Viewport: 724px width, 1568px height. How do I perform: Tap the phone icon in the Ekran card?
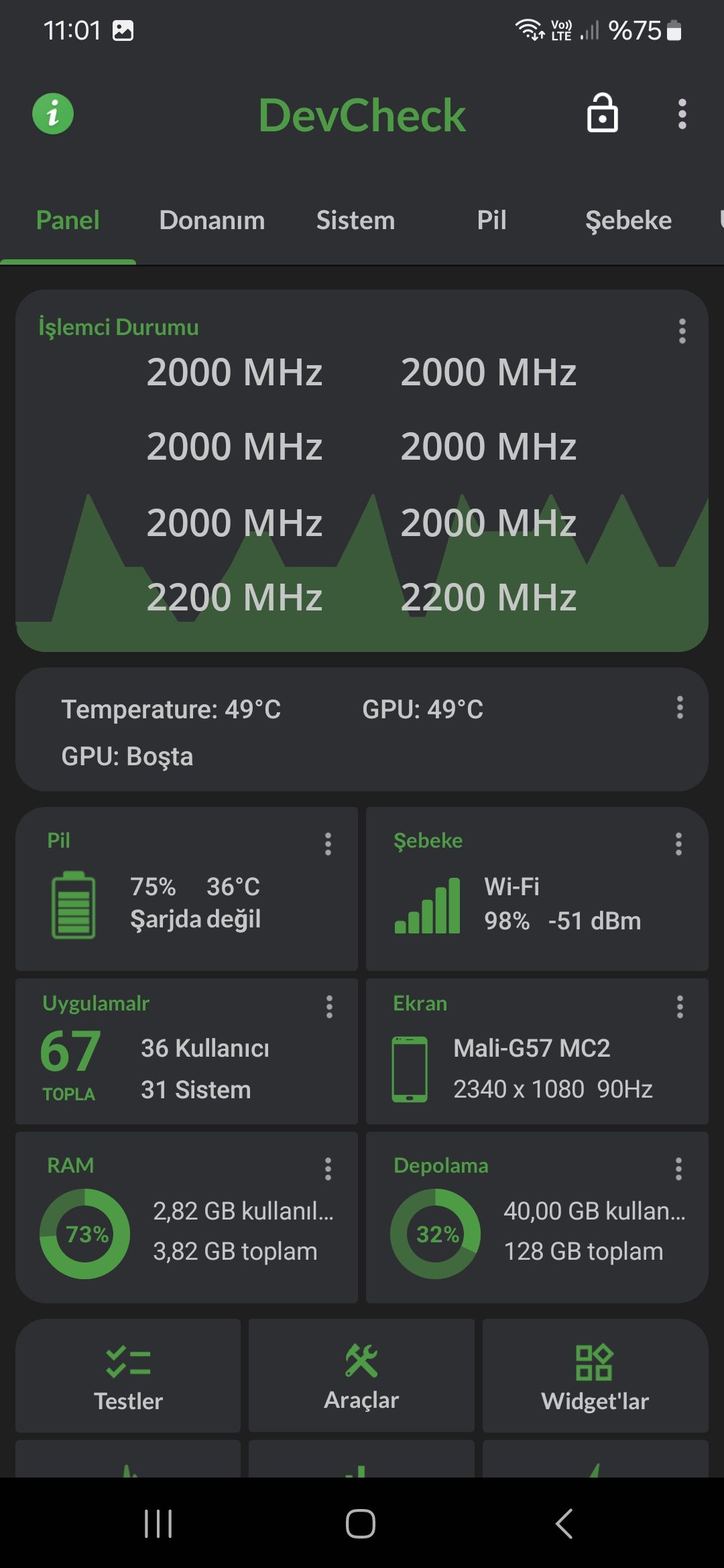(409, 1069)
